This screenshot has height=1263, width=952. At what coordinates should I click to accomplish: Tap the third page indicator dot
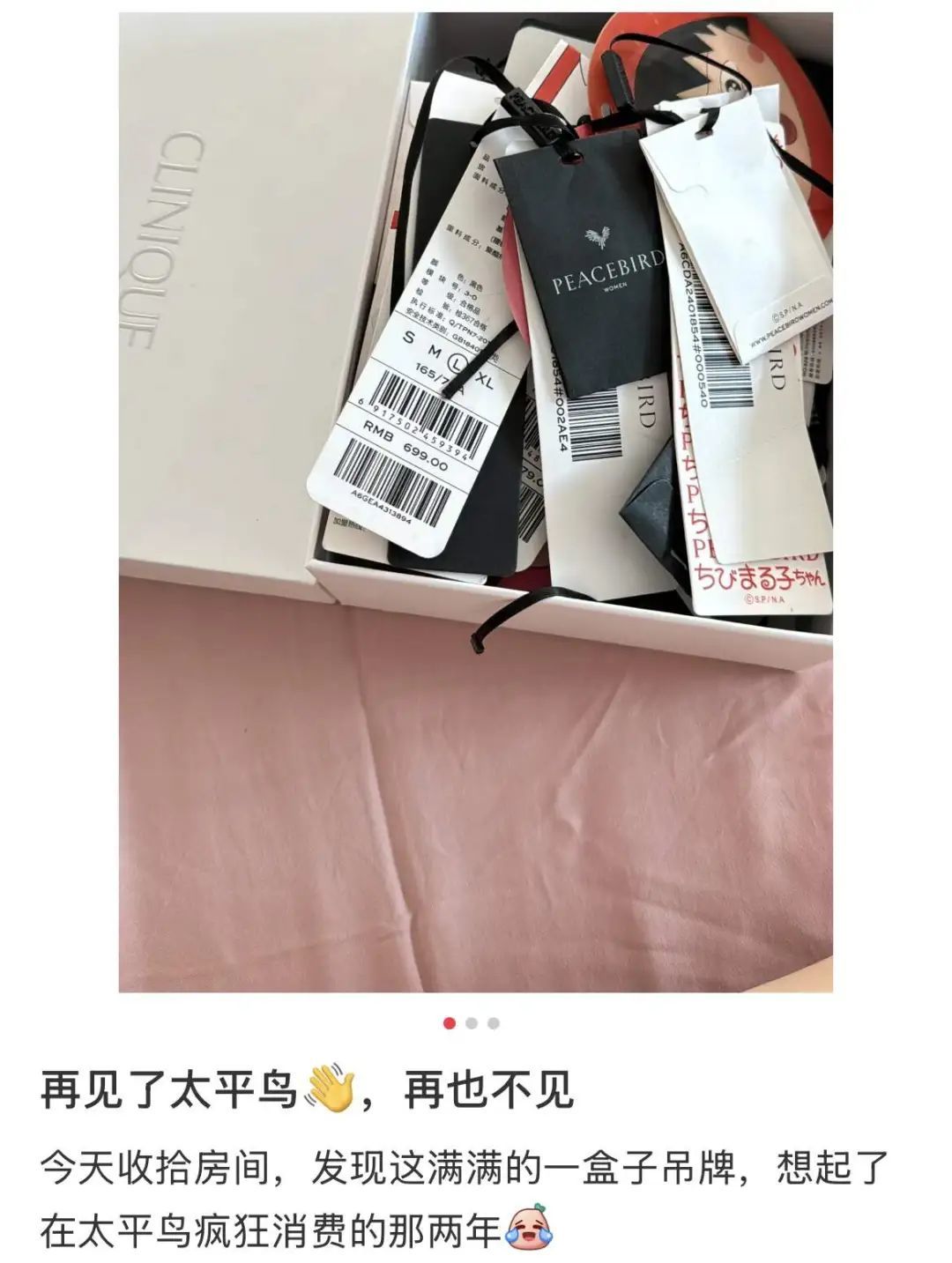(494, 1023)
